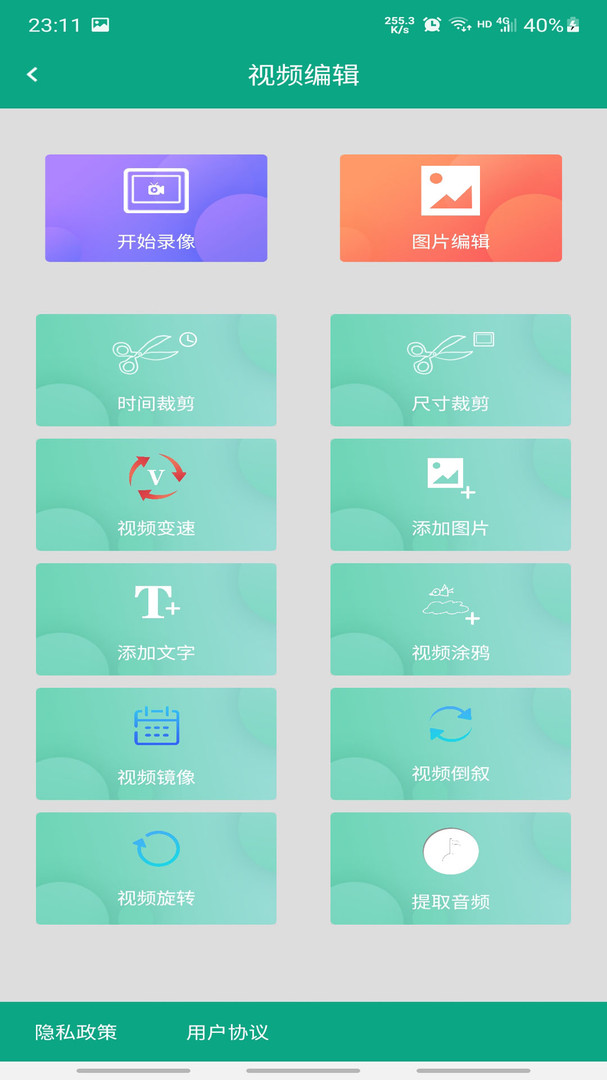Select 时间裁剪 time trimming
Screen dimensions: 607x1080
click(x=156, y=370)
